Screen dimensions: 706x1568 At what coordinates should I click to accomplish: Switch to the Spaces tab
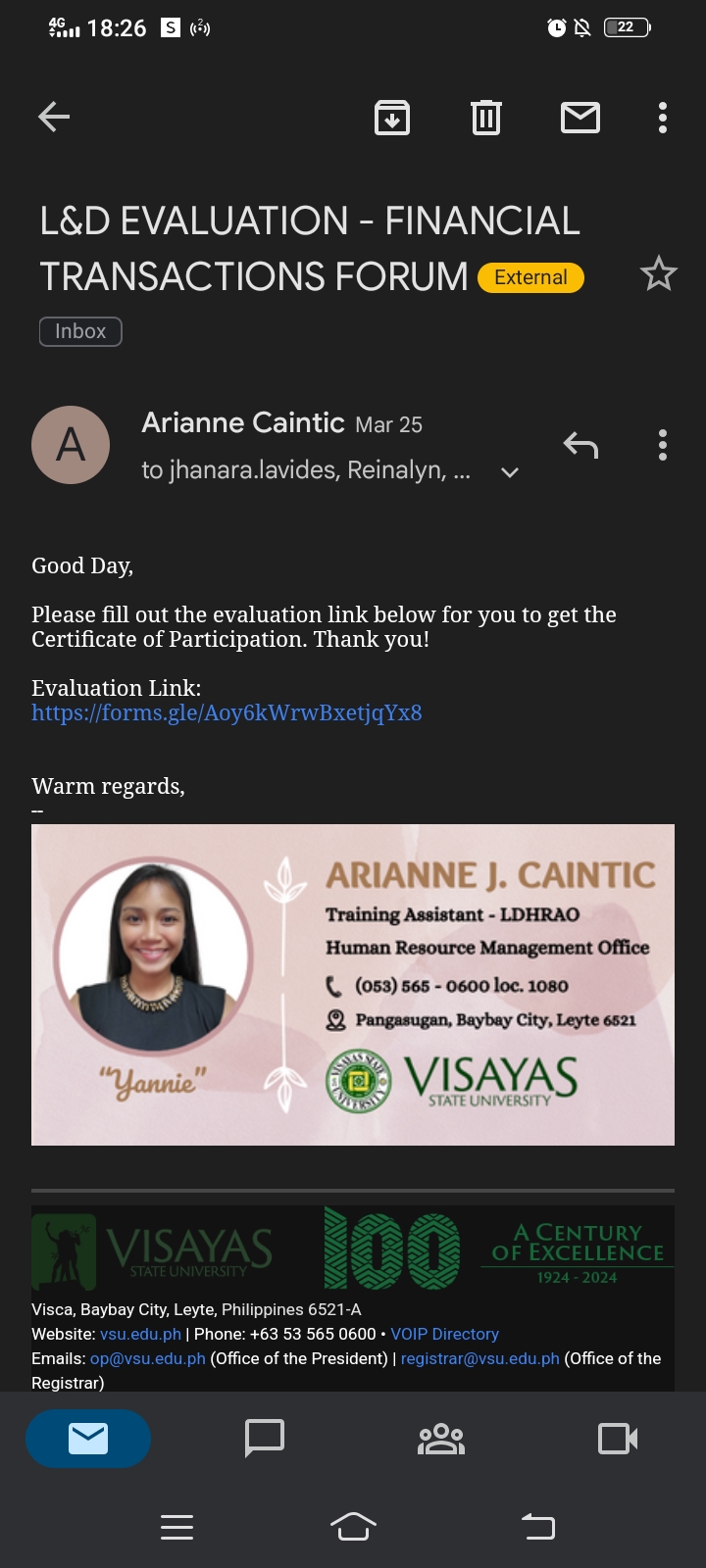440,1438
